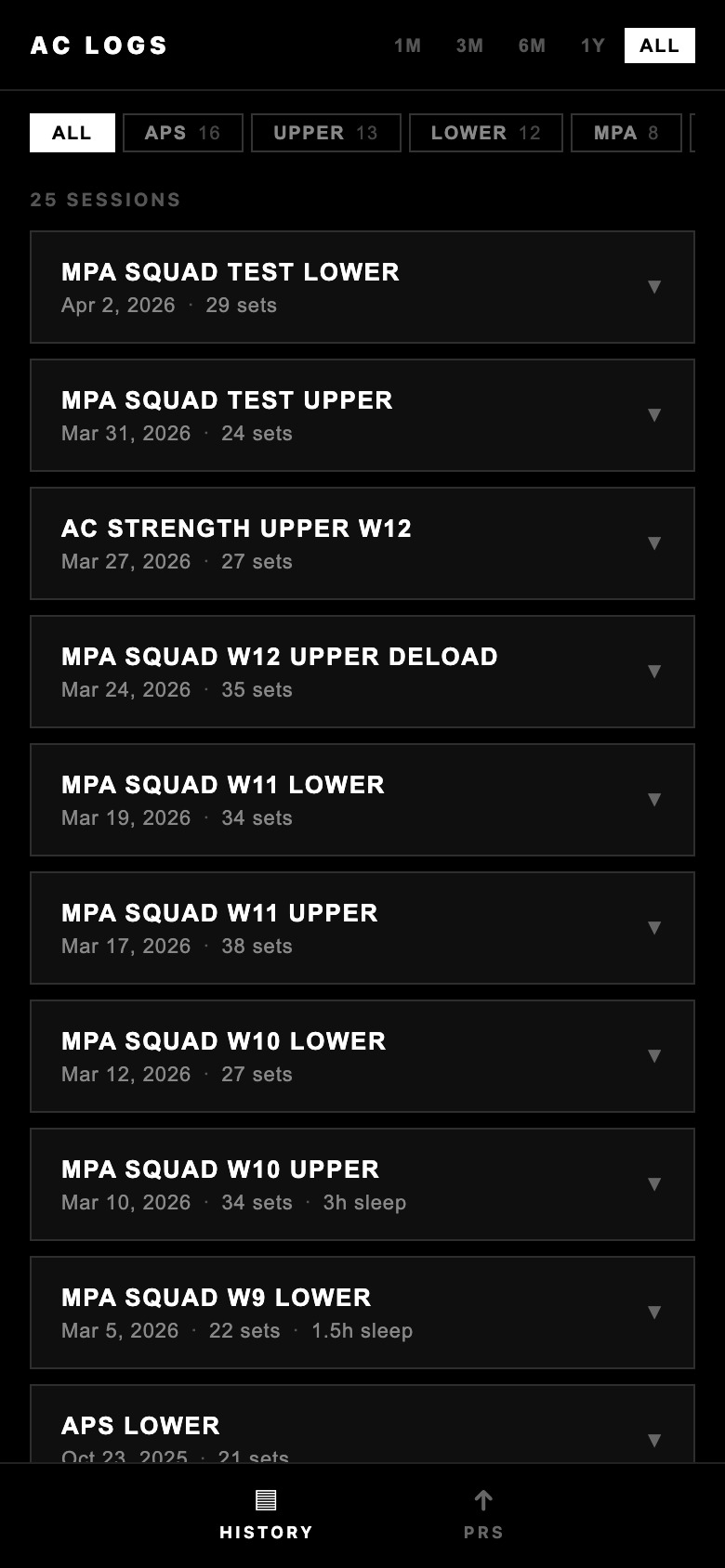Filter sessions by APS
Screen dimensions: 725x1568
(182, 133)
